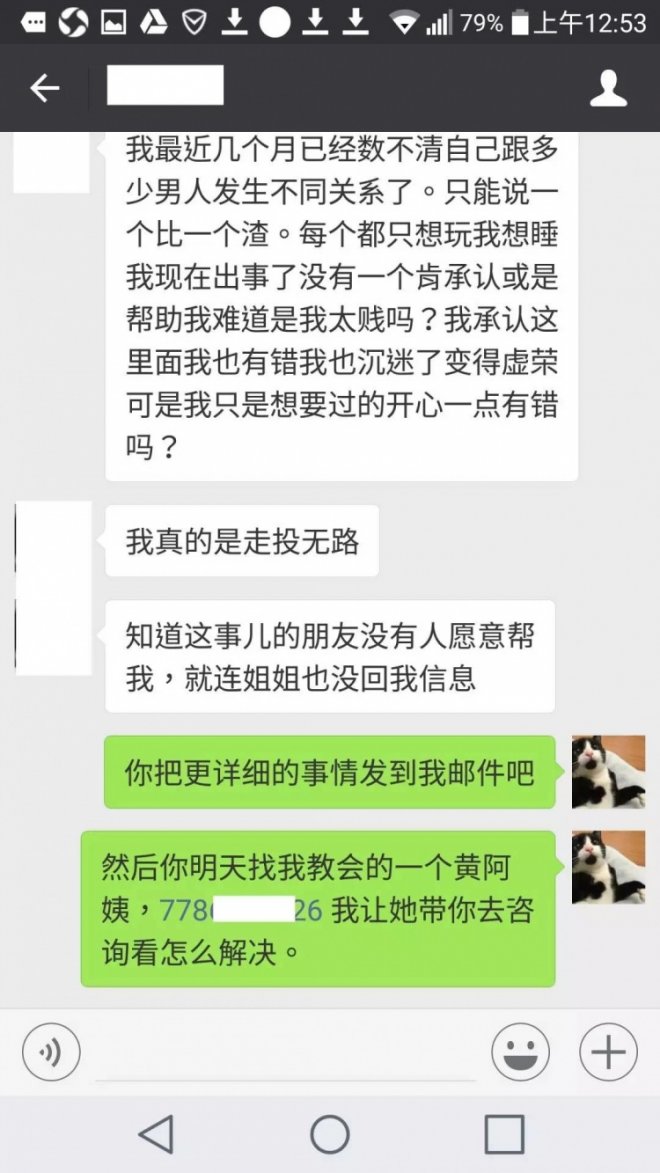The height and width of the screenshot is (1173, 660).
Task: Open cat avatar beside the 邮件 message
Action: coord(608,772)
